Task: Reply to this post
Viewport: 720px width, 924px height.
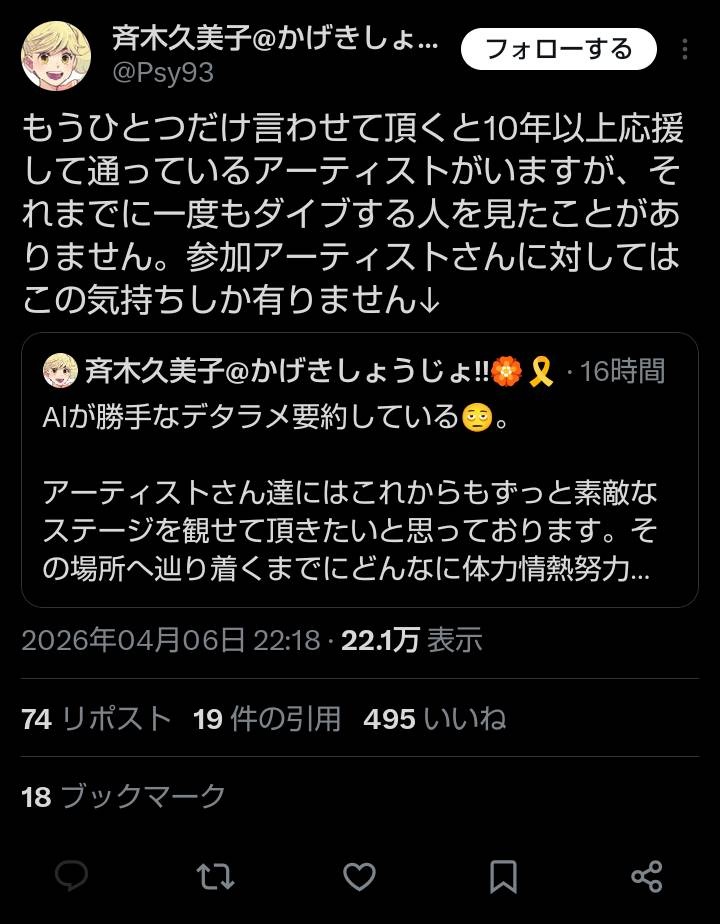Action: click(x=71, y=877)
